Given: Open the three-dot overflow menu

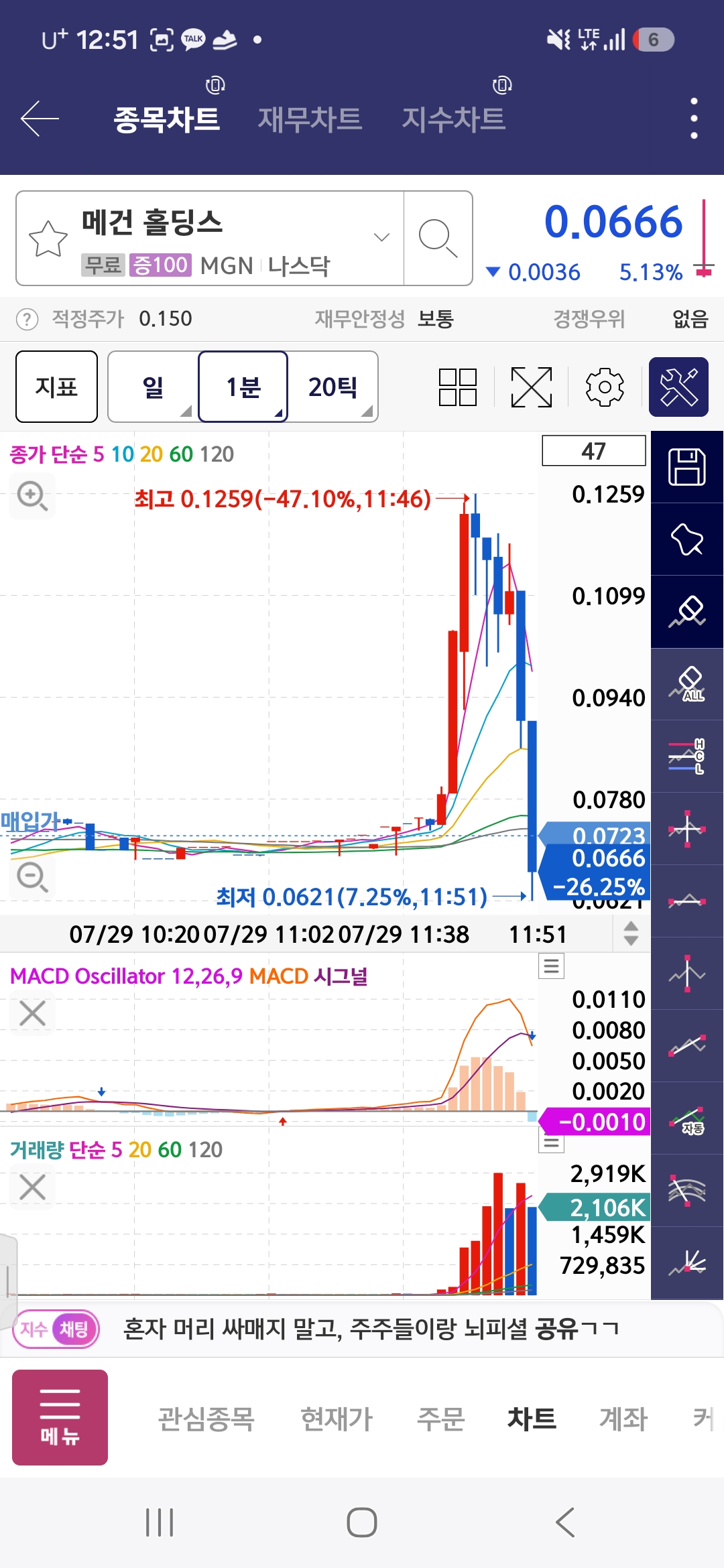Looking at the screenshot, I should point(694,119).
